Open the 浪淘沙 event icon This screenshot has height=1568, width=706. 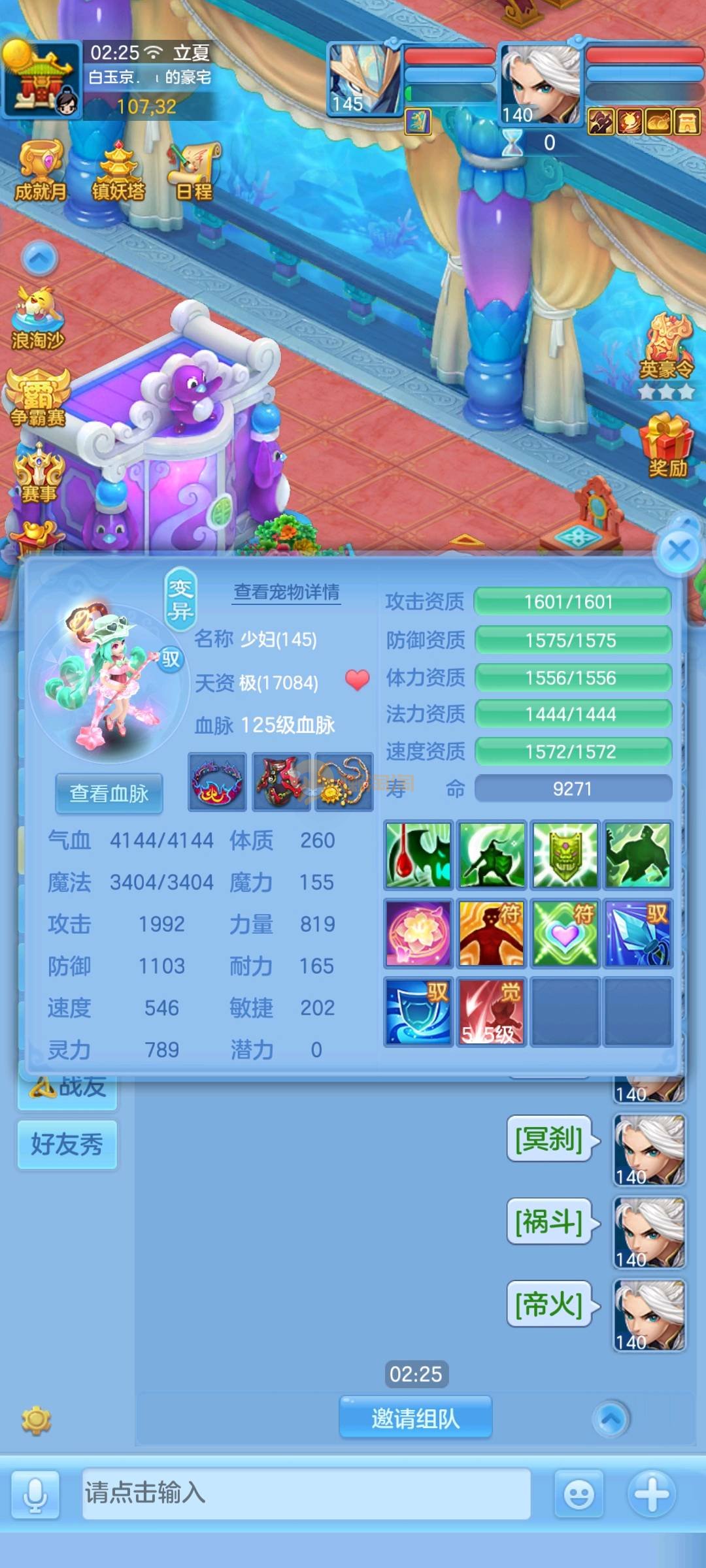click(x=38, y=318)
